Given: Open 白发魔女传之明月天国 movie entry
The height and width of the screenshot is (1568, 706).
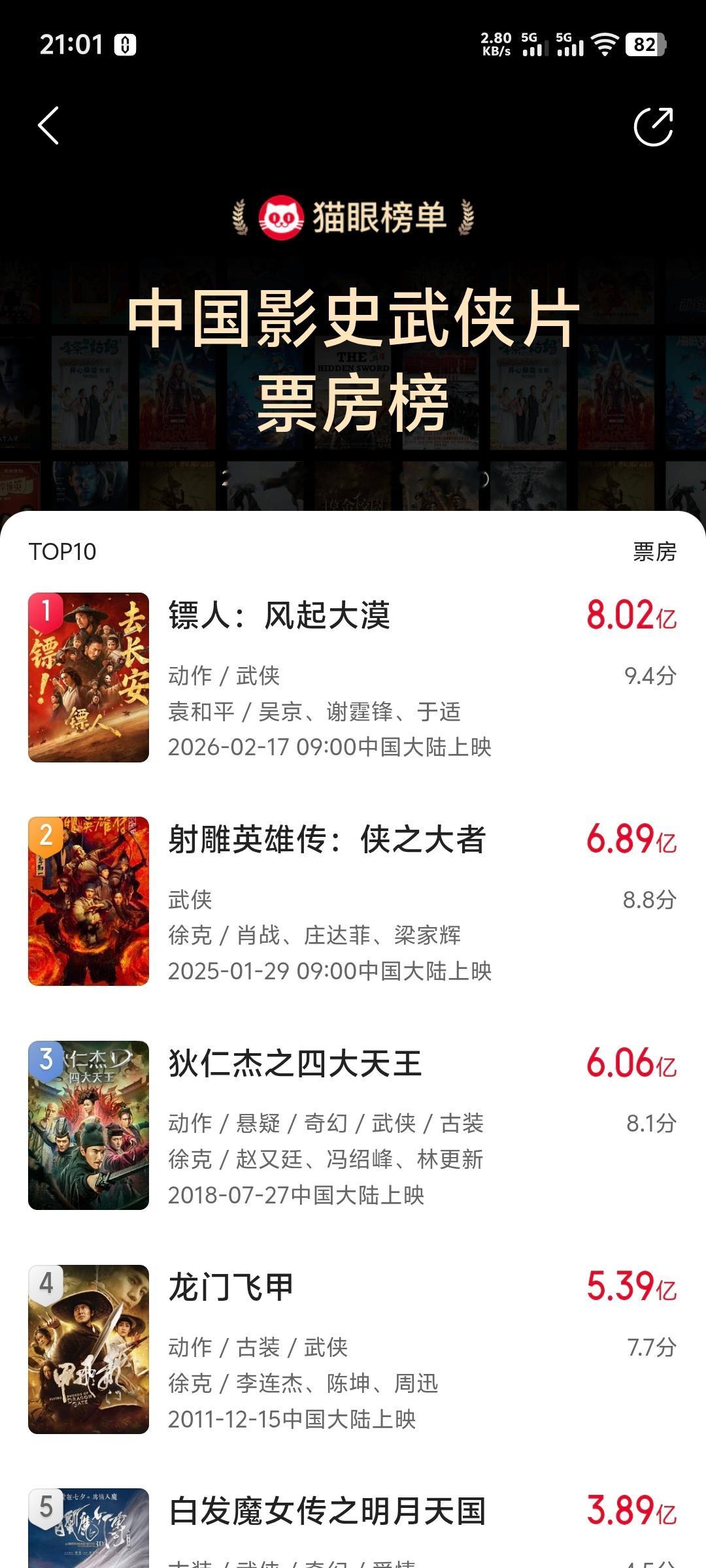Looking at the screenshot, I should click(327, 1512).
